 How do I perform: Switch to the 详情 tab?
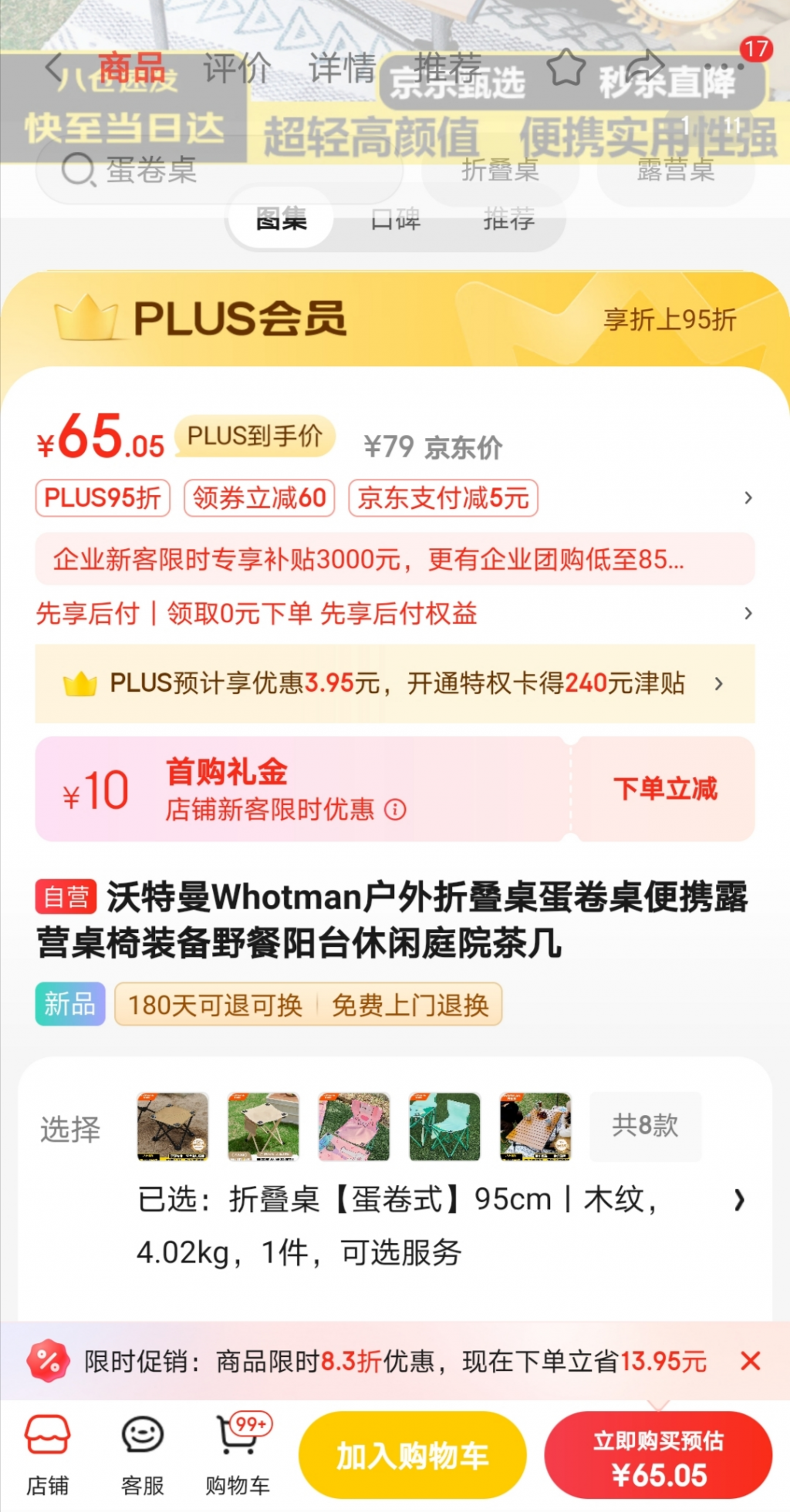(342, 68)
